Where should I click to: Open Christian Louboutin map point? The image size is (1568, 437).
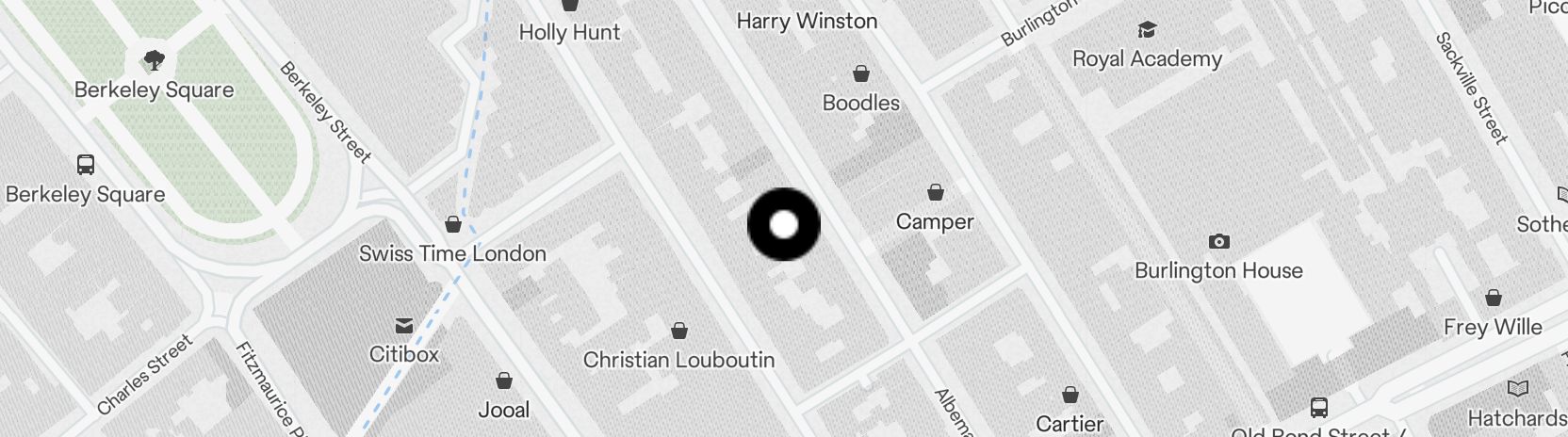tap(678, 332)
